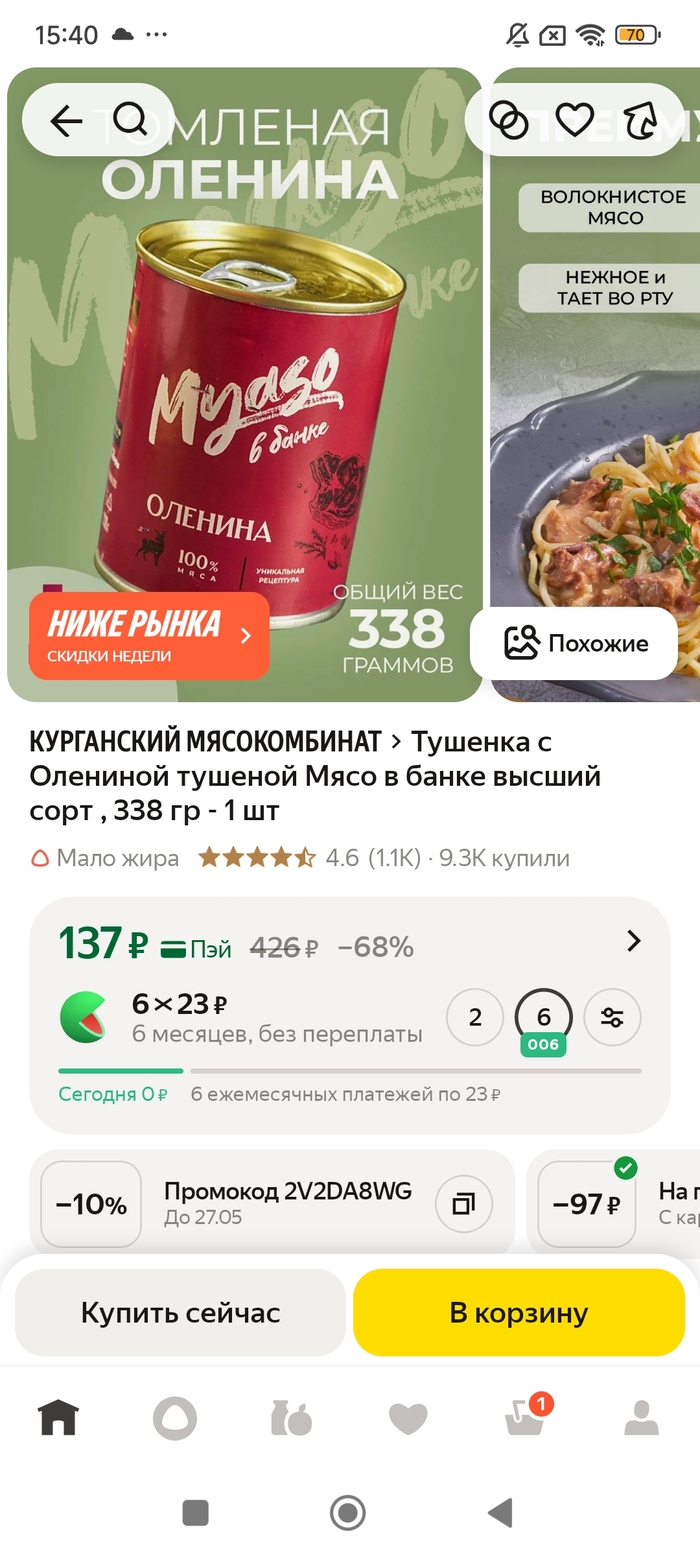Switch to the profile tab

click(x=641, y=1418)
